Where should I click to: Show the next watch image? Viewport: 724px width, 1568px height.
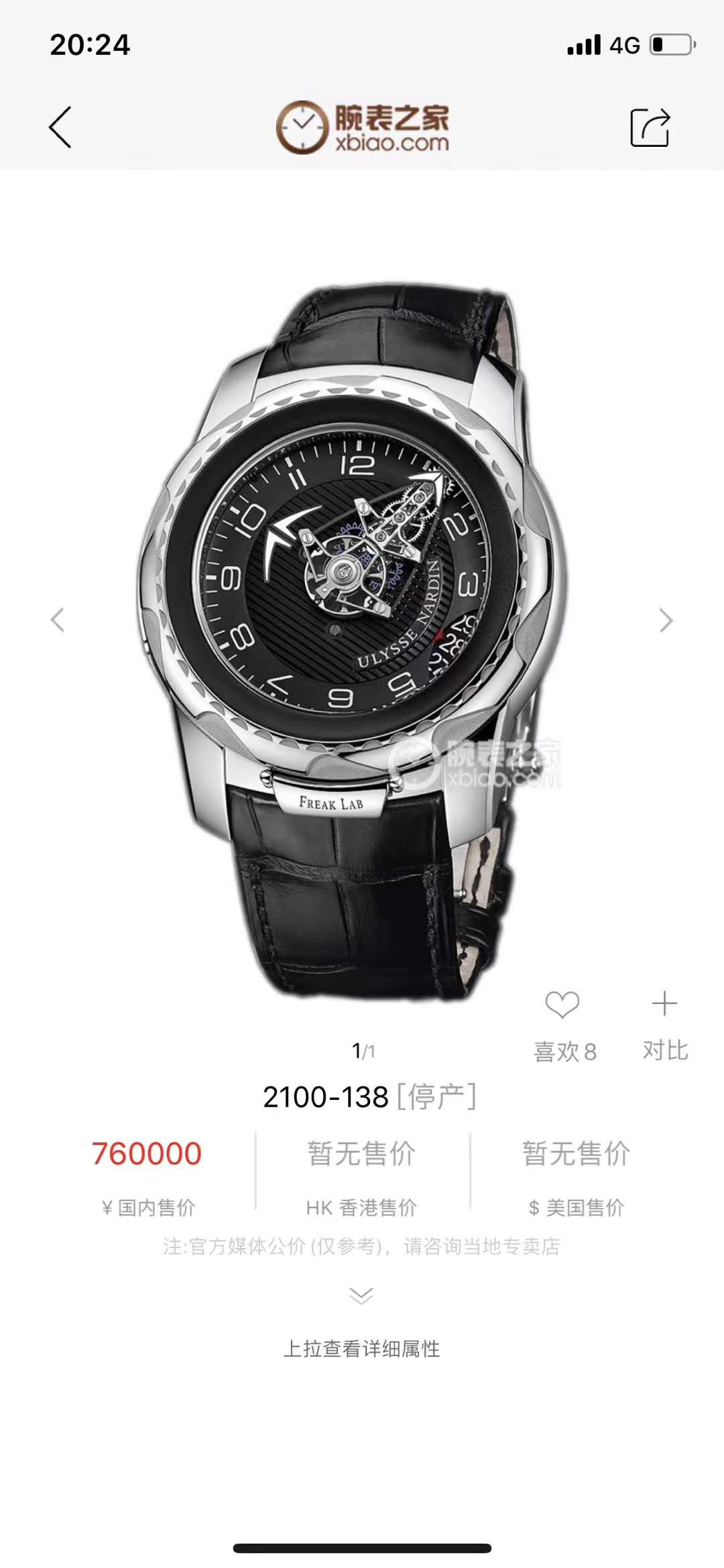pyautogui.click(x=665, y=620)
